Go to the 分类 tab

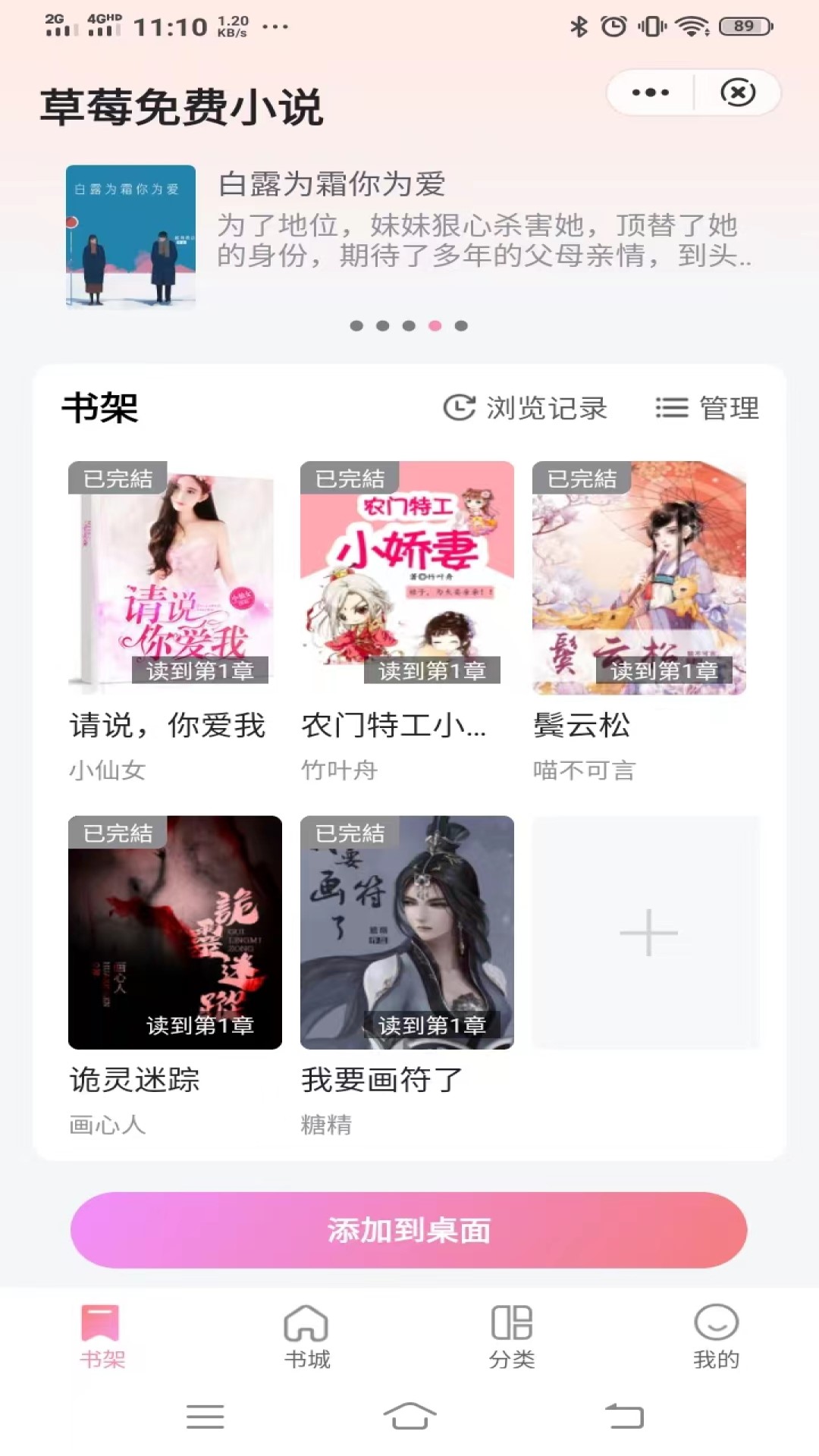(x=512, y=1337)
